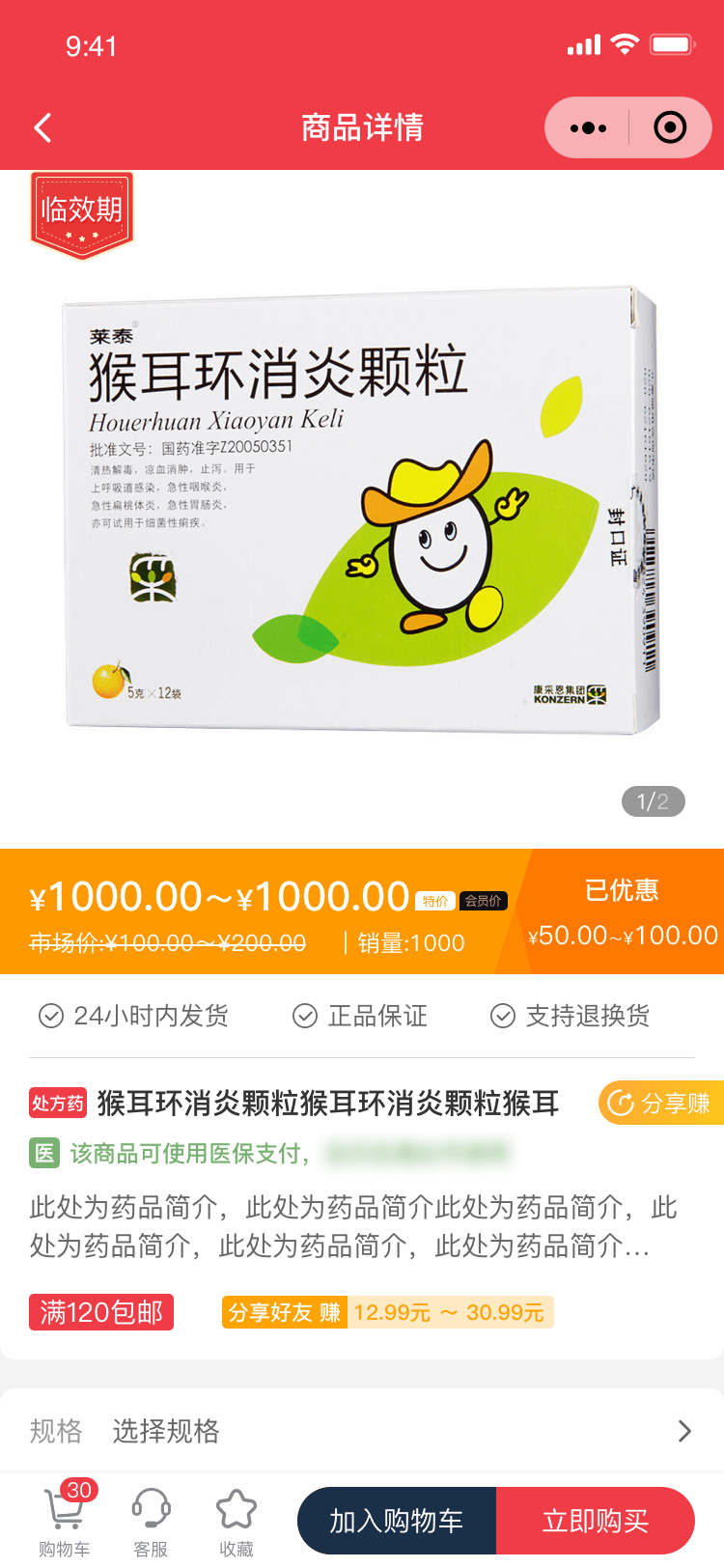Open the product image of 猴耳环消炎颗粒
The width and height of the screenshot is (724, 1568).
pyautogui.click(x=362, y=510)
